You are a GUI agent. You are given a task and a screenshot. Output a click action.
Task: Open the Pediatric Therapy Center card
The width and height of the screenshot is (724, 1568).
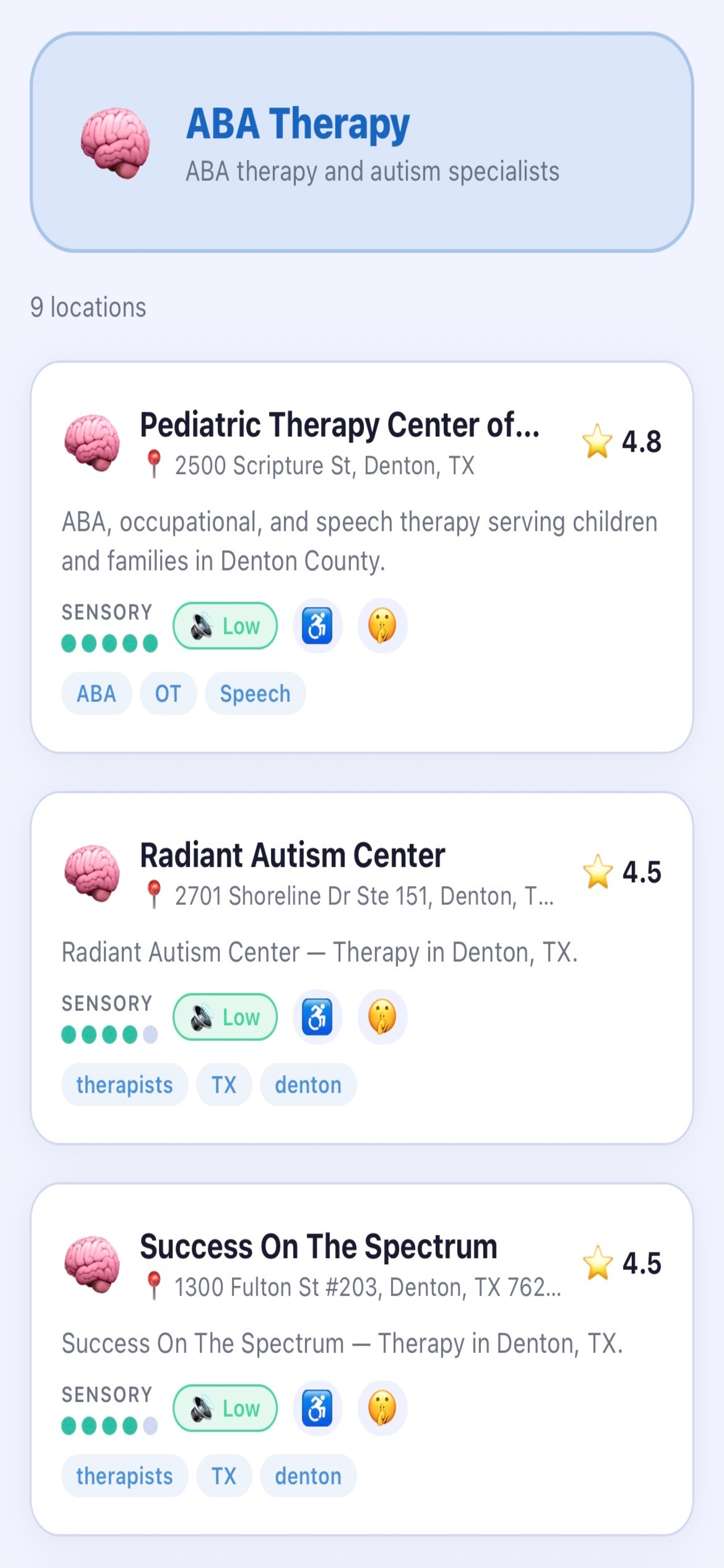[x=362, y=557]
